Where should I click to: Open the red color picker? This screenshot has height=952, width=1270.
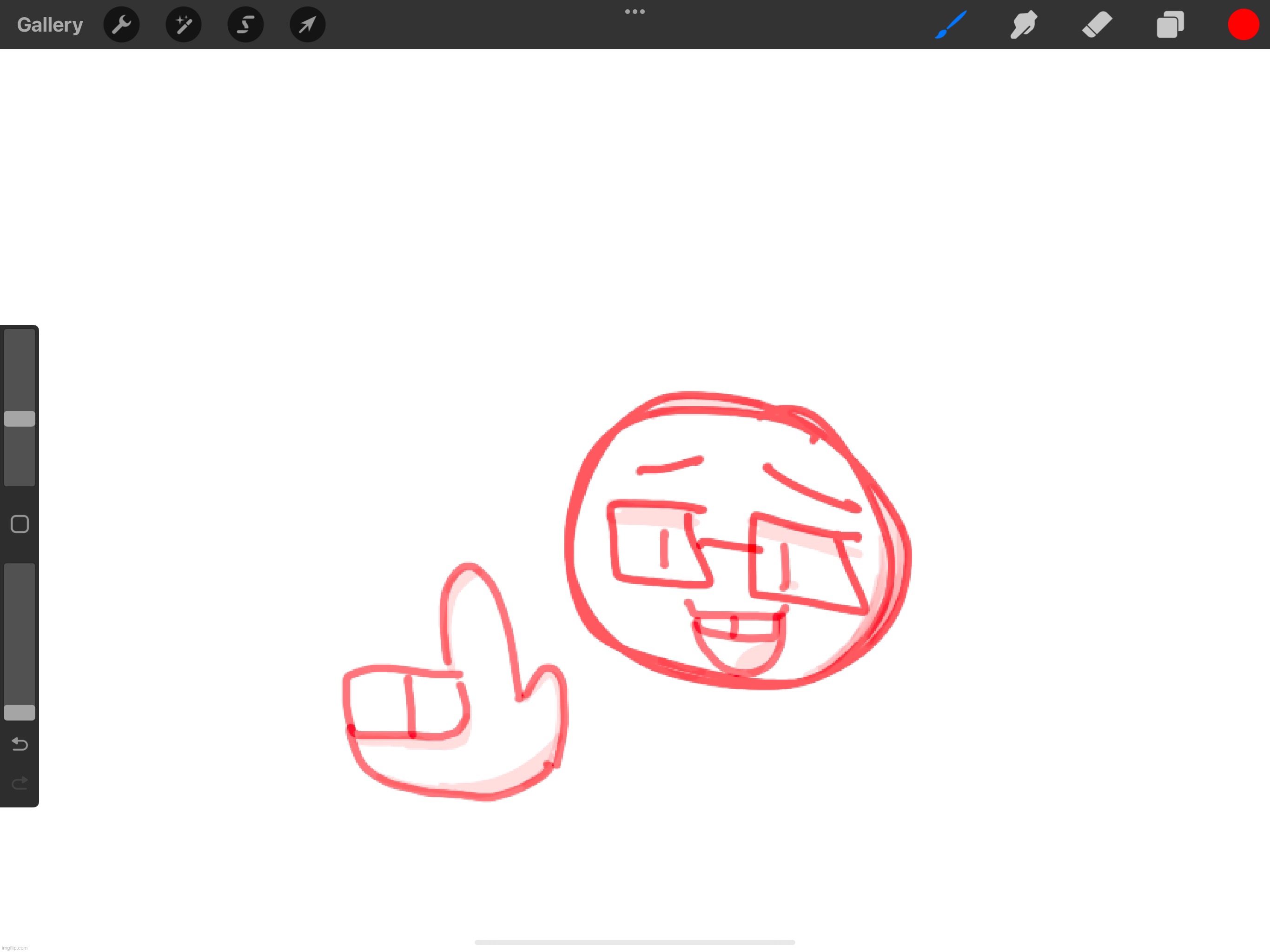[1243, 25]
